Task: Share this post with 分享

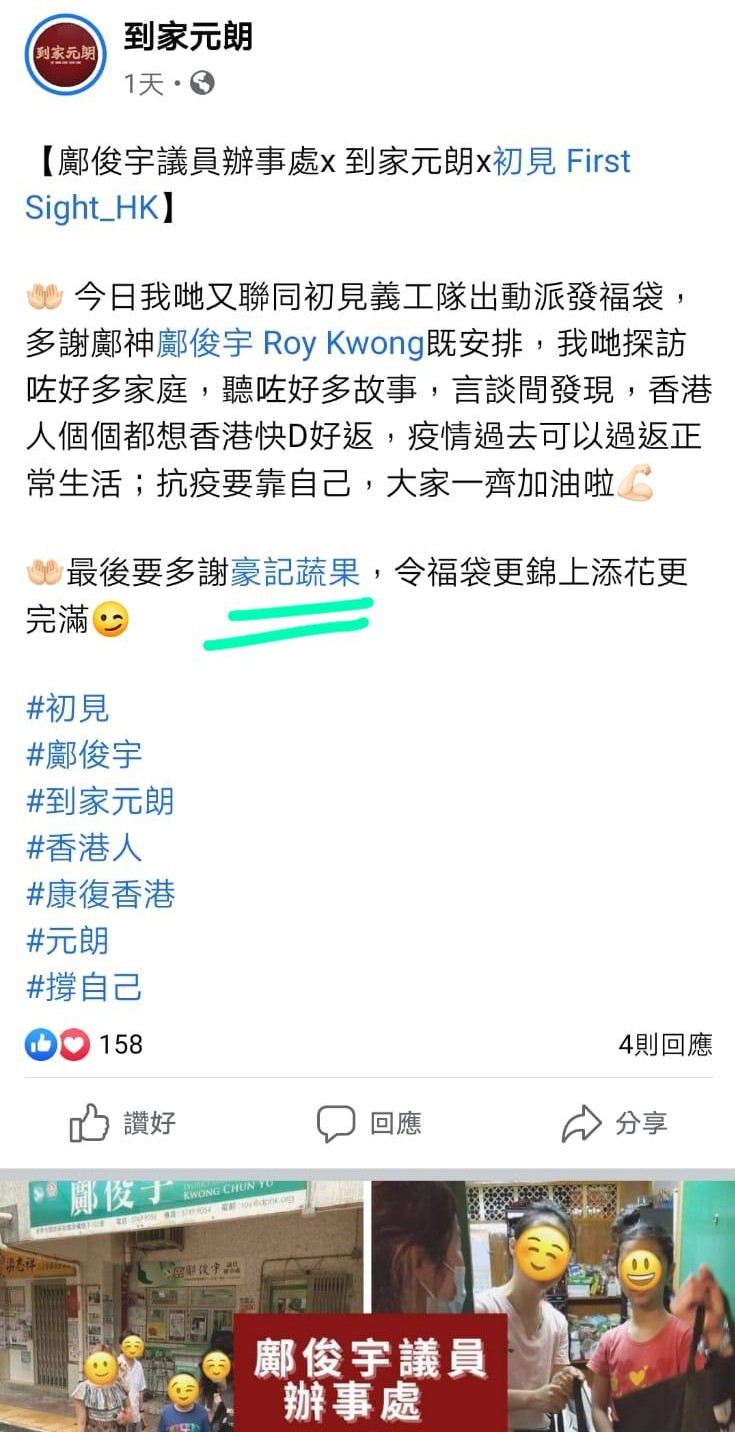Action: pyautogui.click(x=614, y=1124)
